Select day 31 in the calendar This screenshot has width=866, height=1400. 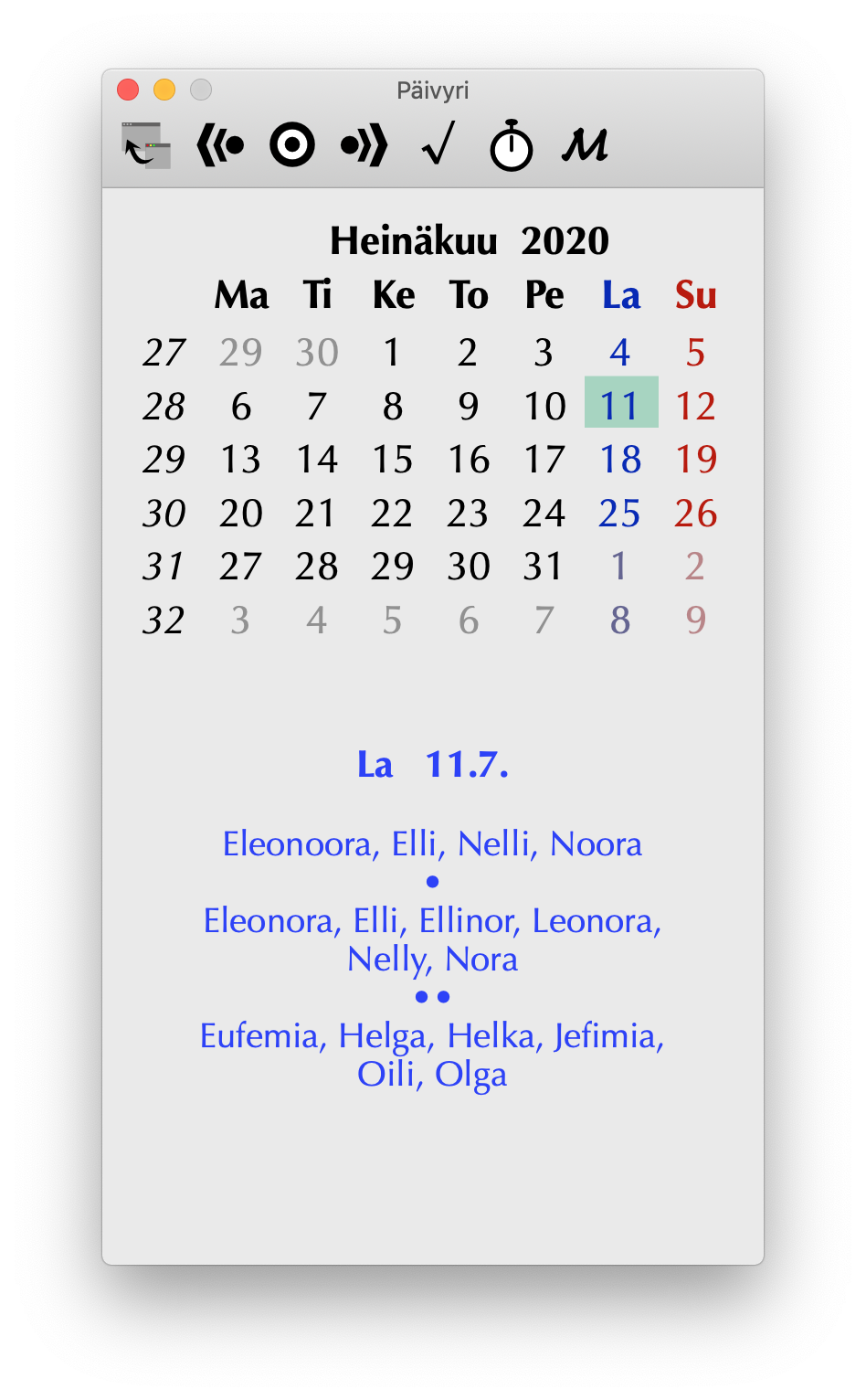tap(543, 567)
